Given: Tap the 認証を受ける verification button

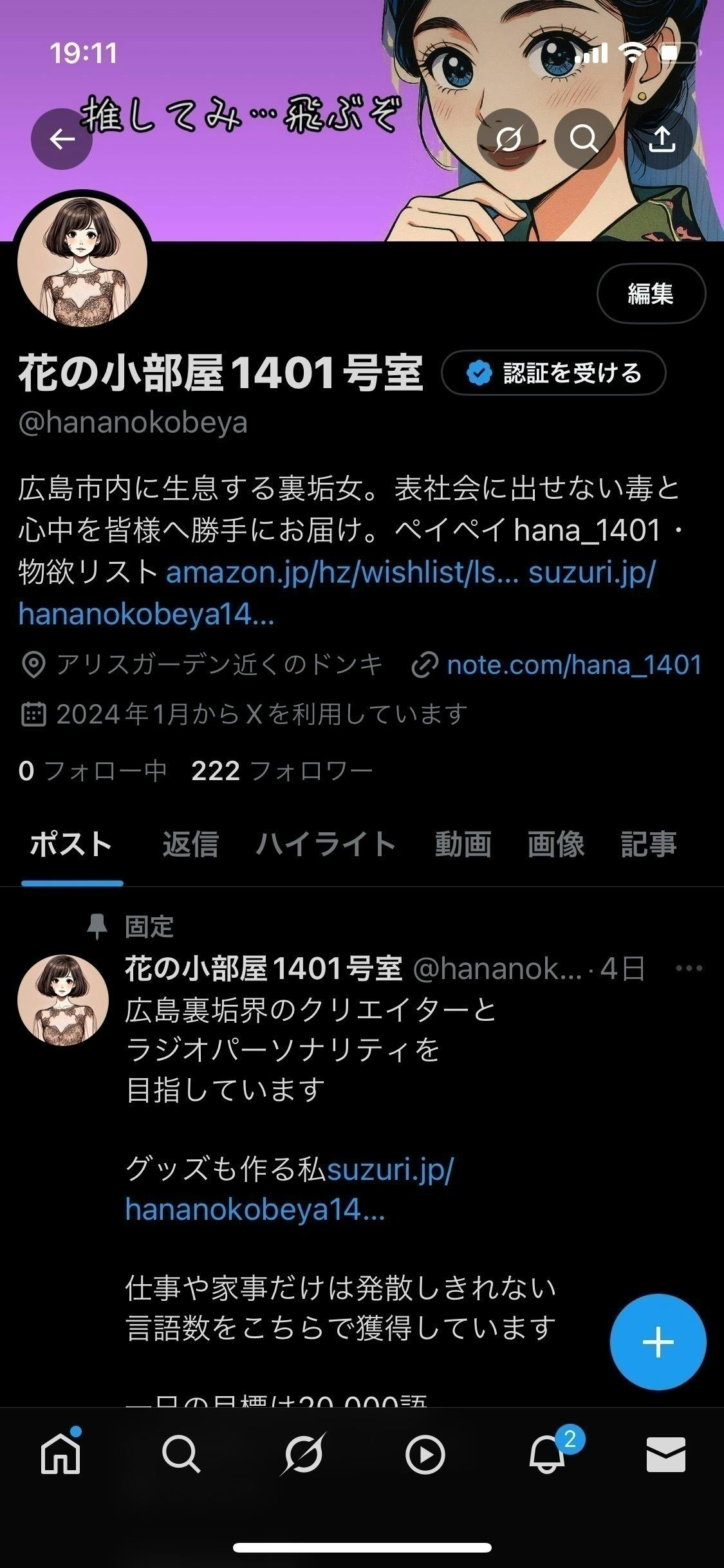Looking at the screenshot, I should (553, 373).
